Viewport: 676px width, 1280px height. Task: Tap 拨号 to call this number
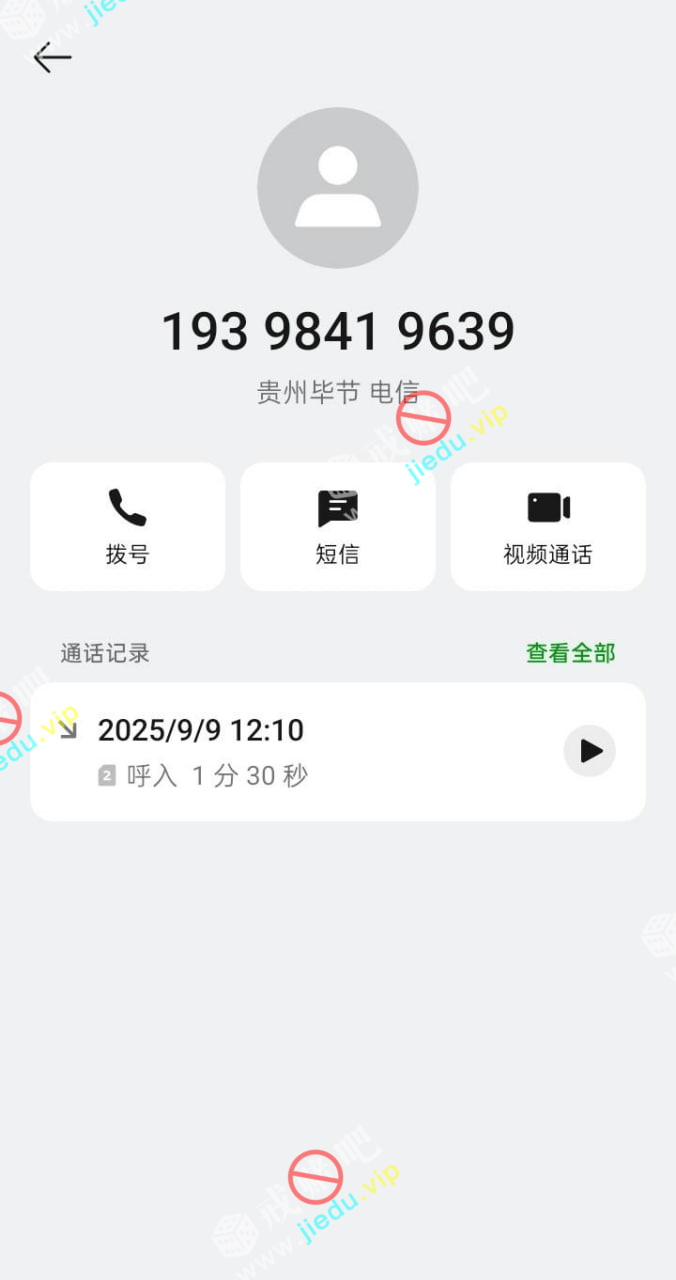(x=128, y=526)
